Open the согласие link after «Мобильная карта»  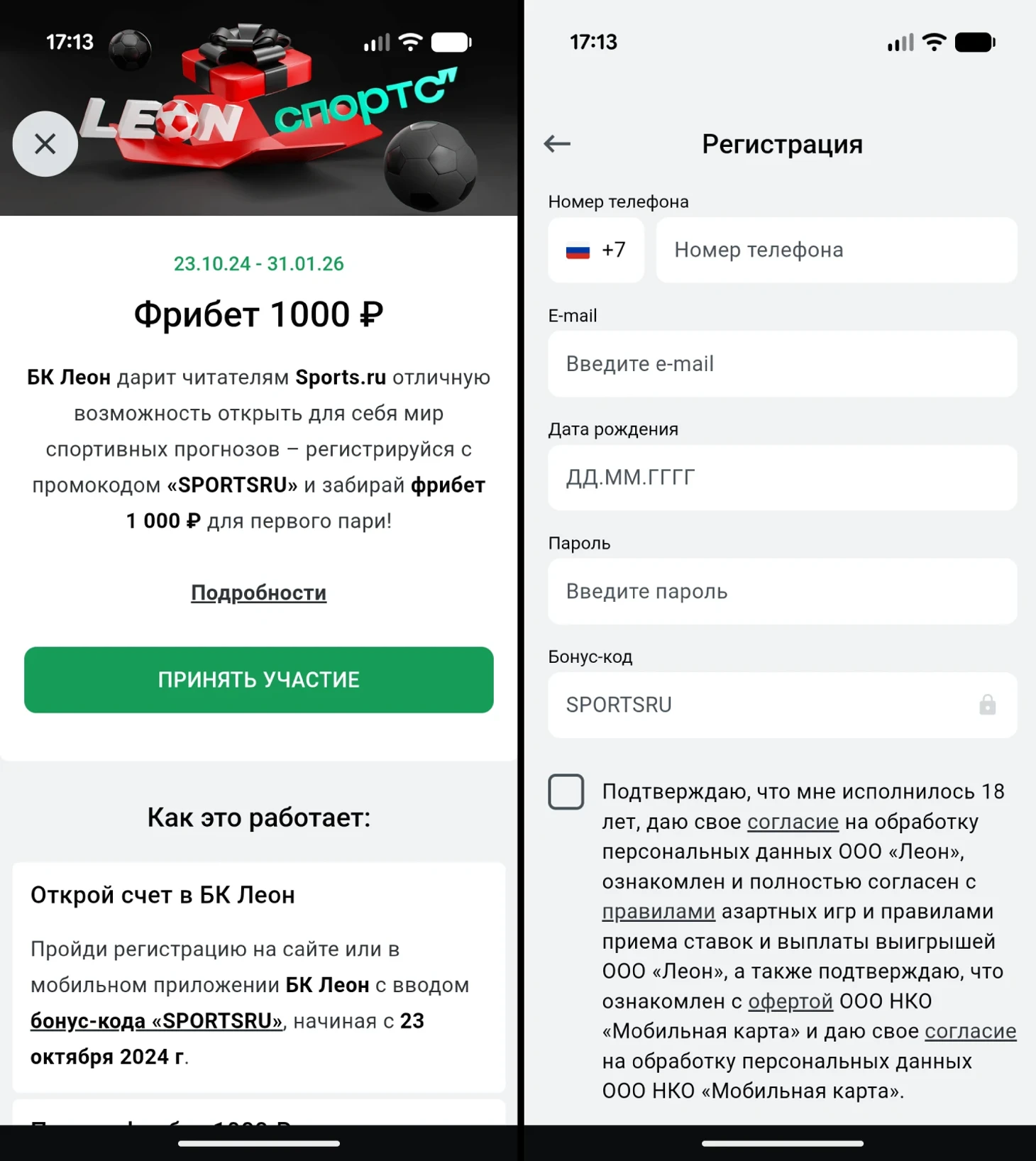[x=970, y=1031]
